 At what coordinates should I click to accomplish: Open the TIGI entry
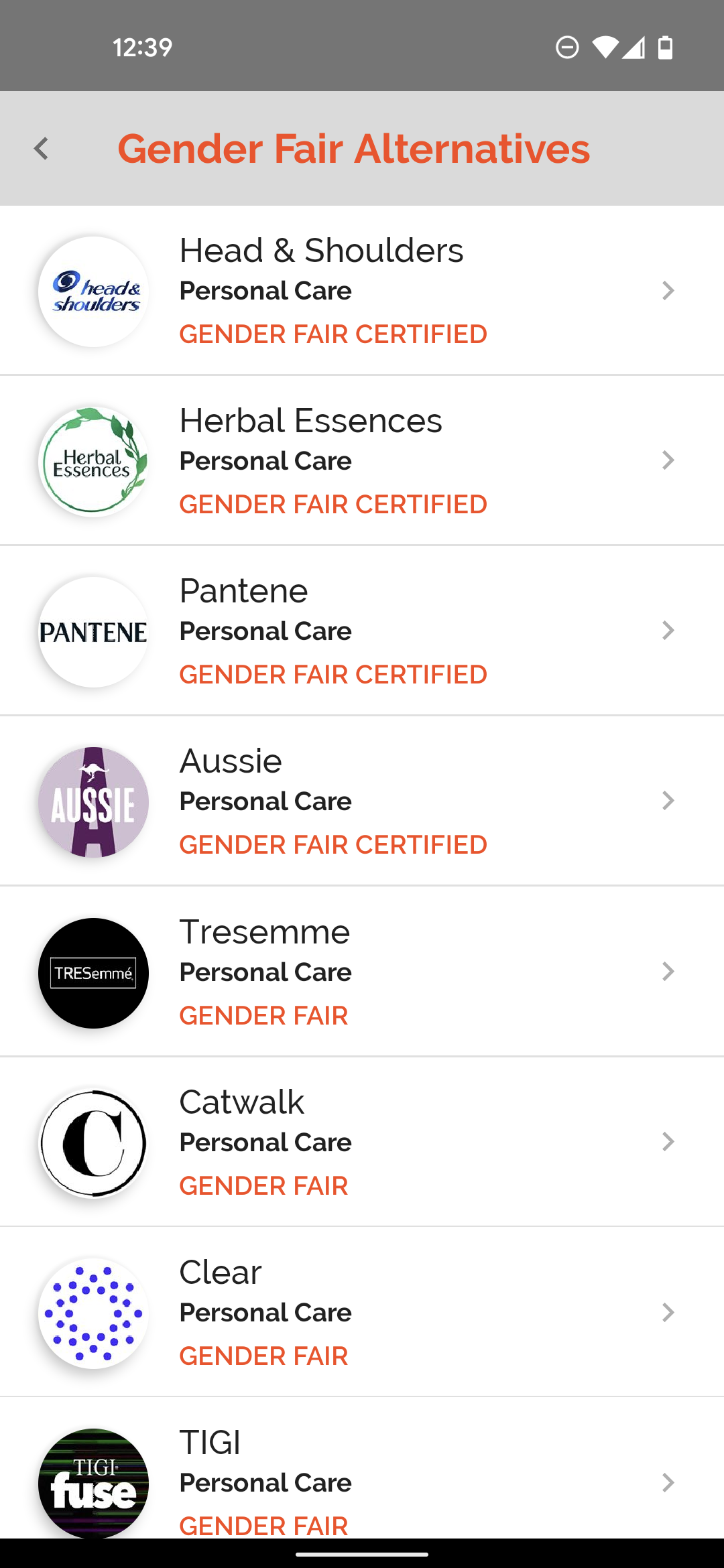[362, 1468]
